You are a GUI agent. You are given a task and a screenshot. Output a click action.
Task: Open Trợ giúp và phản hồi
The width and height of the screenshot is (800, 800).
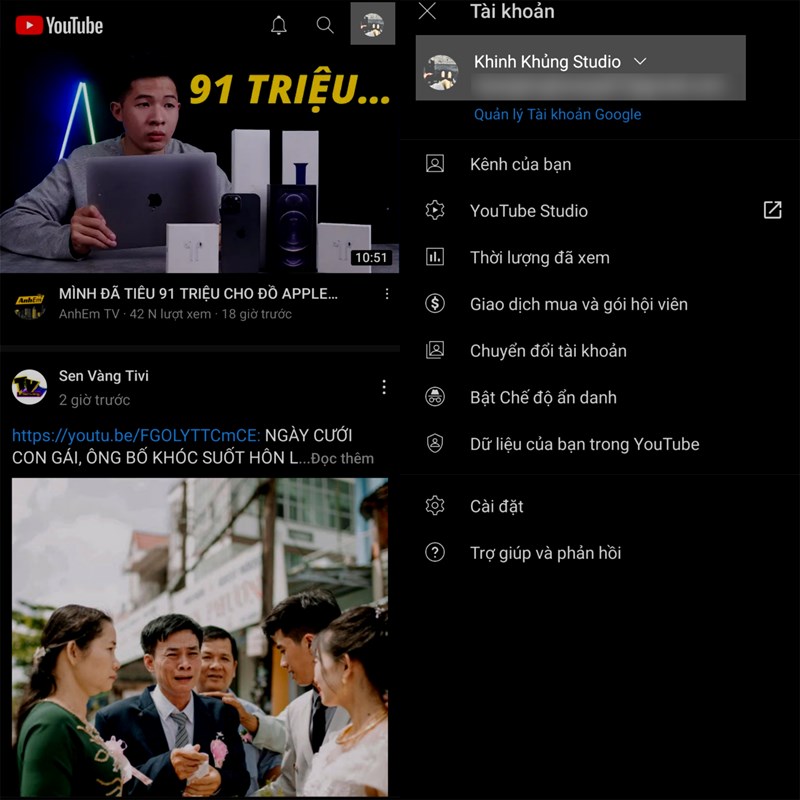[545, 553]
